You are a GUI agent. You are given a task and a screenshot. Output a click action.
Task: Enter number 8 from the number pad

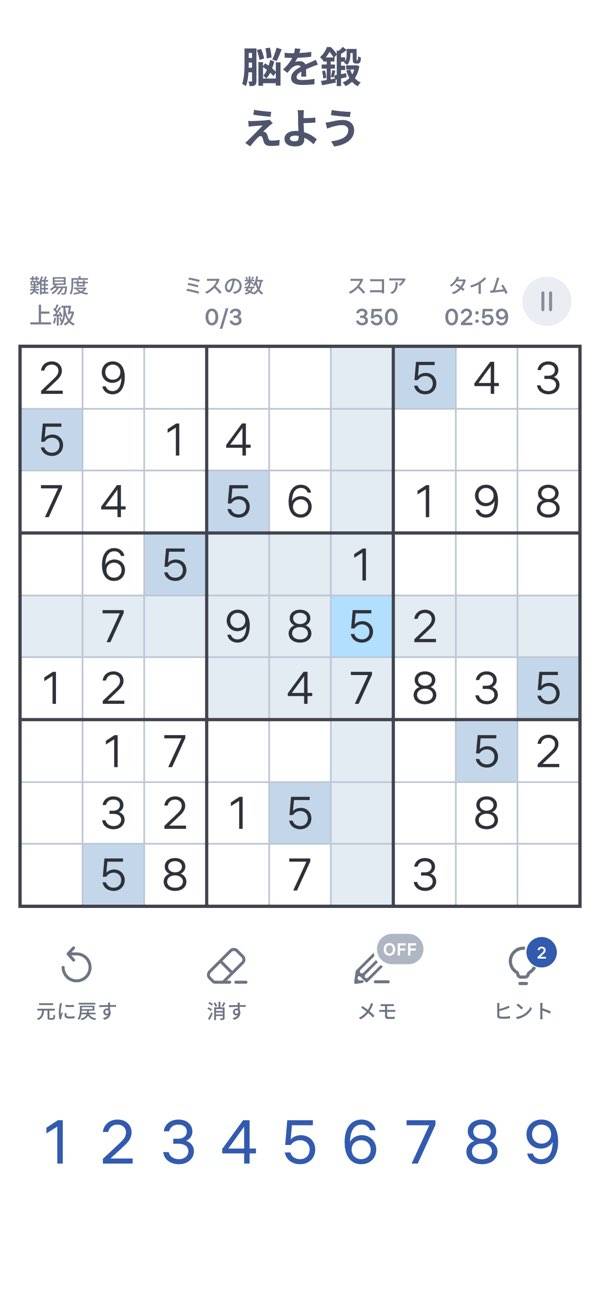pyautogui.click(x=481, y=1142)
